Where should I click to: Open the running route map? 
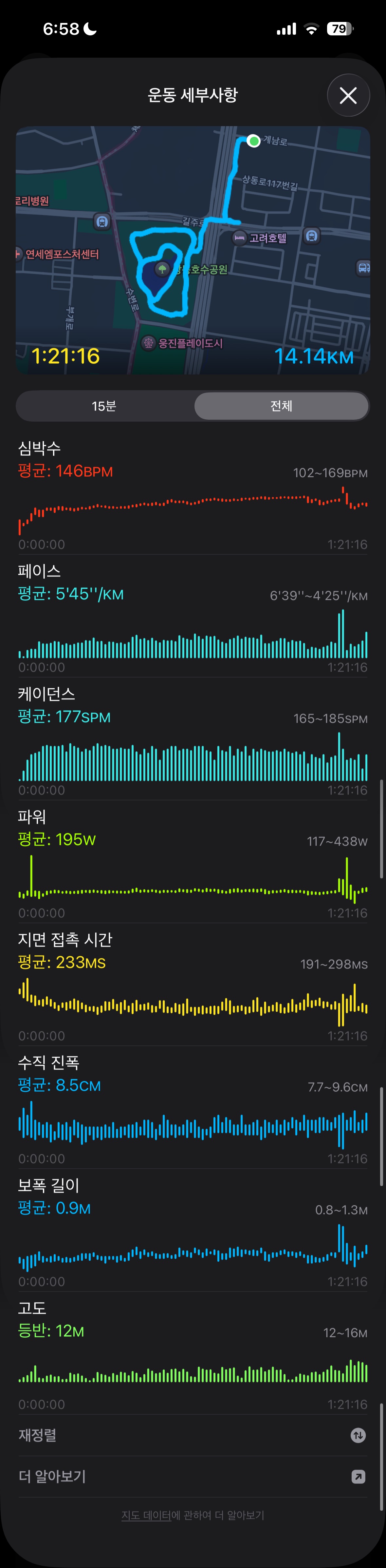[193, 250]
